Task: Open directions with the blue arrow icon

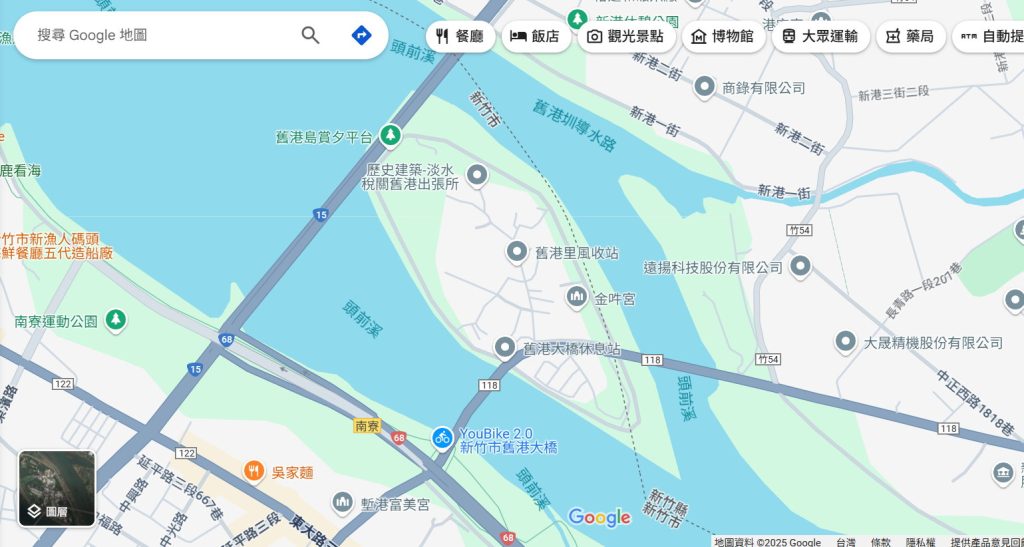Action: [x=362, y=35]
